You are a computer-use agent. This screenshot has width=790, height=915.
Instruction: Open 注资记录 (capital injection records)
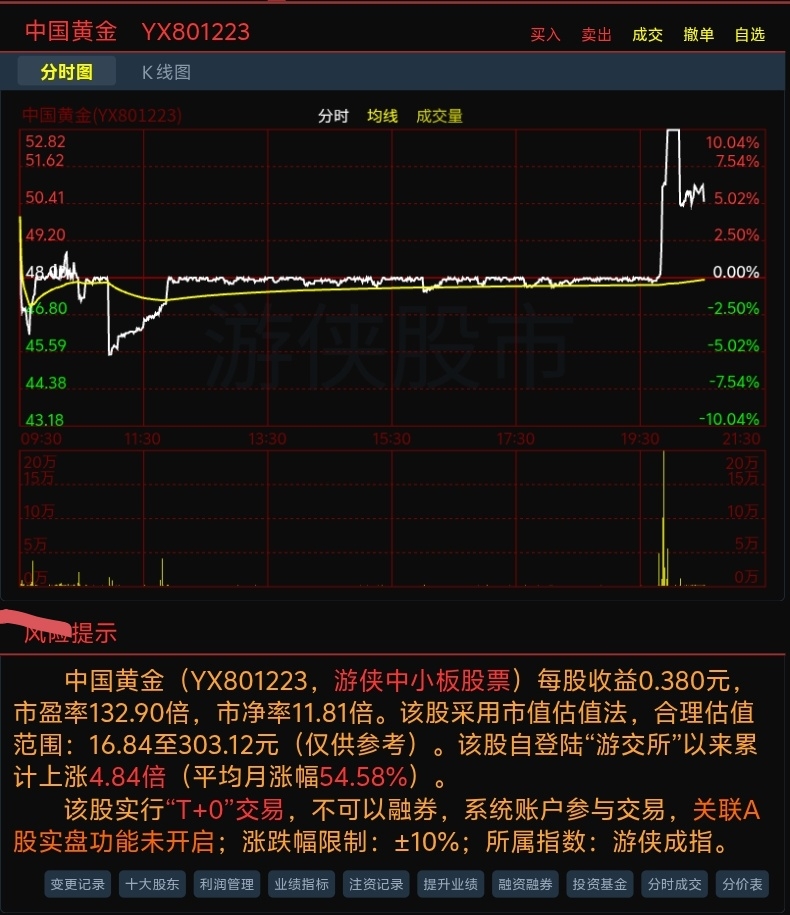[x=376, y=884]
